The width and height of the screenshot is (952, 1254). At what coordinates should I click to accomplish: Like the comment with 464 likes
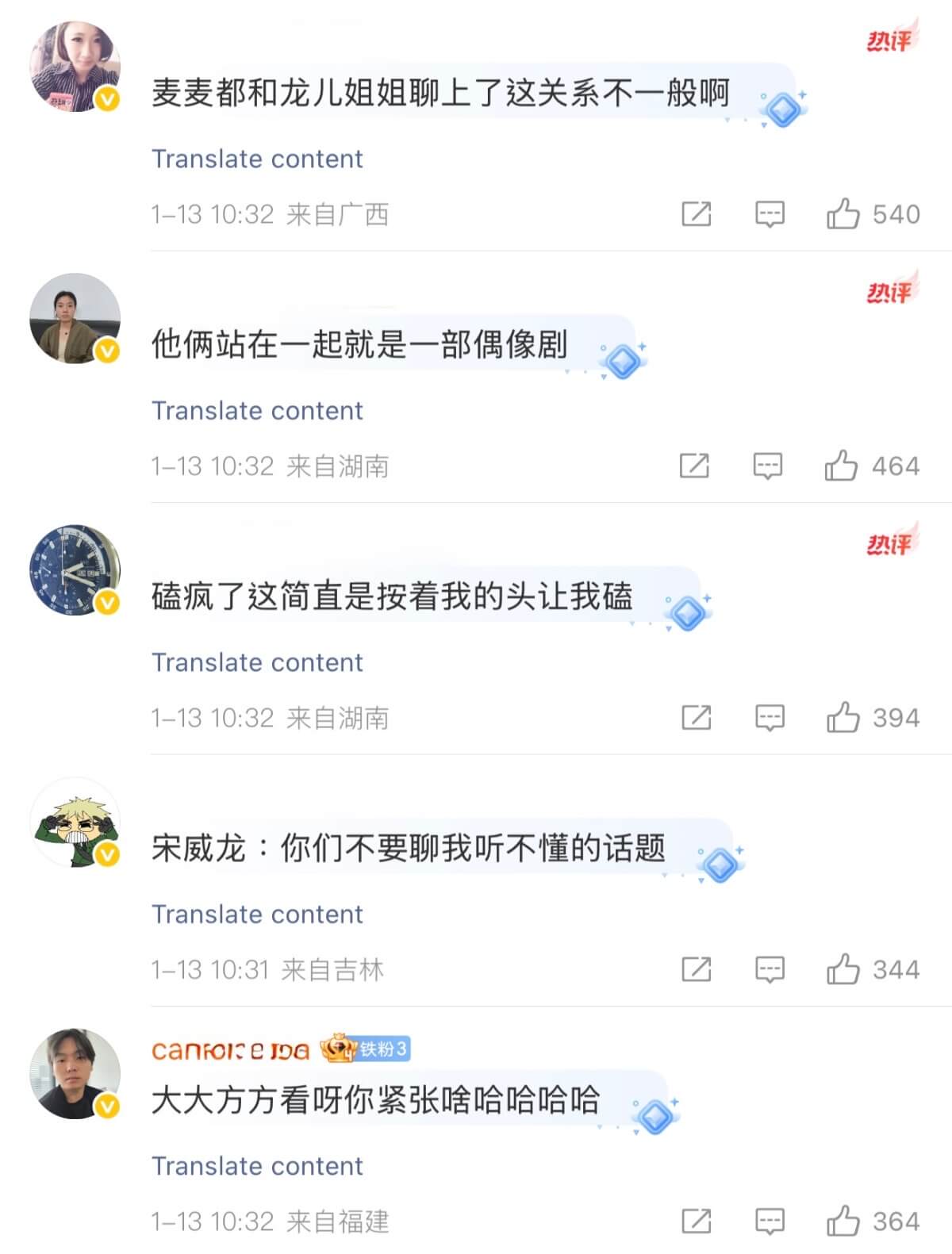tap(842, 466)
